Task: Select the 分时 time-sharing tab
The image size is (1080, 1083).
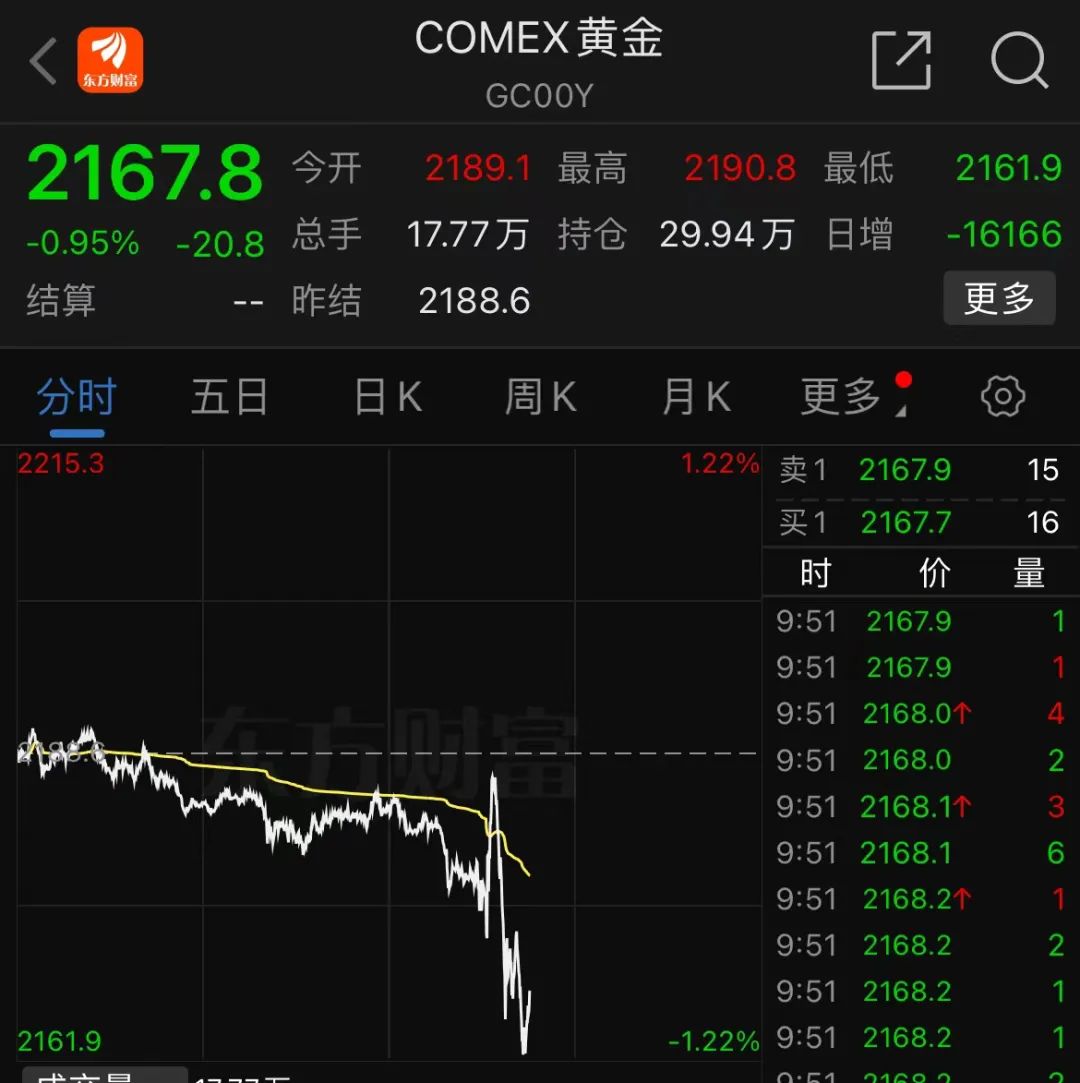Action: click(77, 398)
